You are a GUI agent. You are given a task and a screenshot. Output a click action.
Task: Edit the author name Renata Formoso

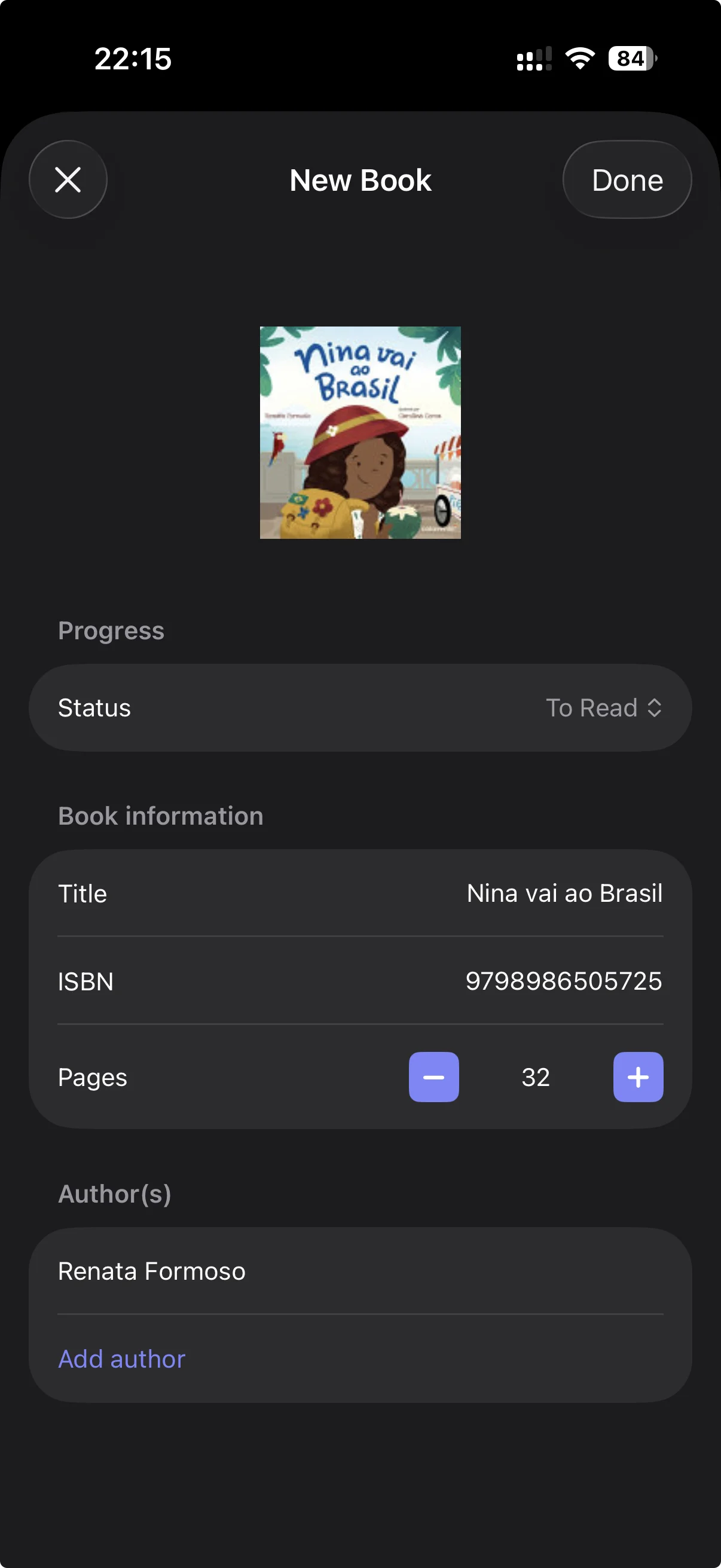(x=152, y=1271)
